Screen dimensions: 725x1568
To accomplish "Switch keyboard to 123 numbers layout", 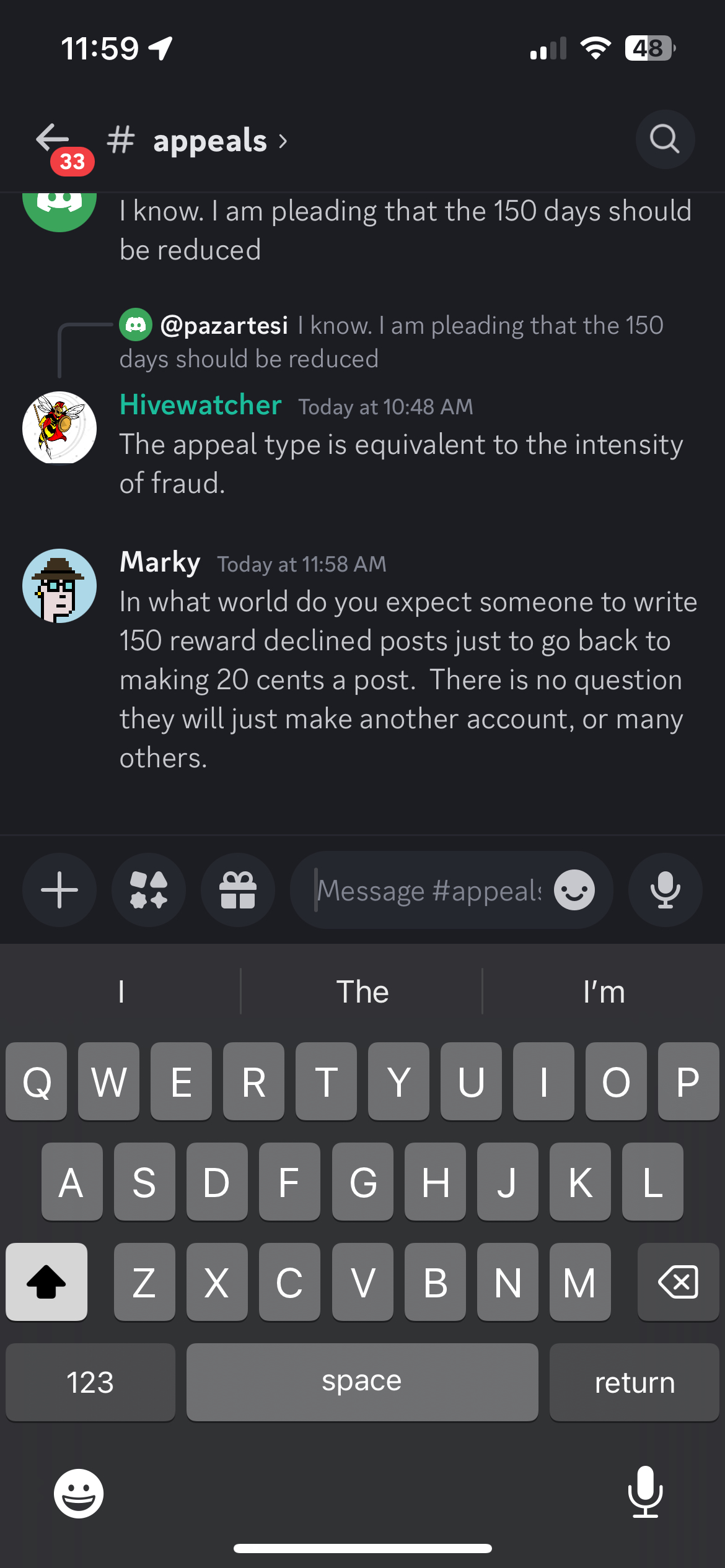I will pyautogui.click(x=90, y=1382).
